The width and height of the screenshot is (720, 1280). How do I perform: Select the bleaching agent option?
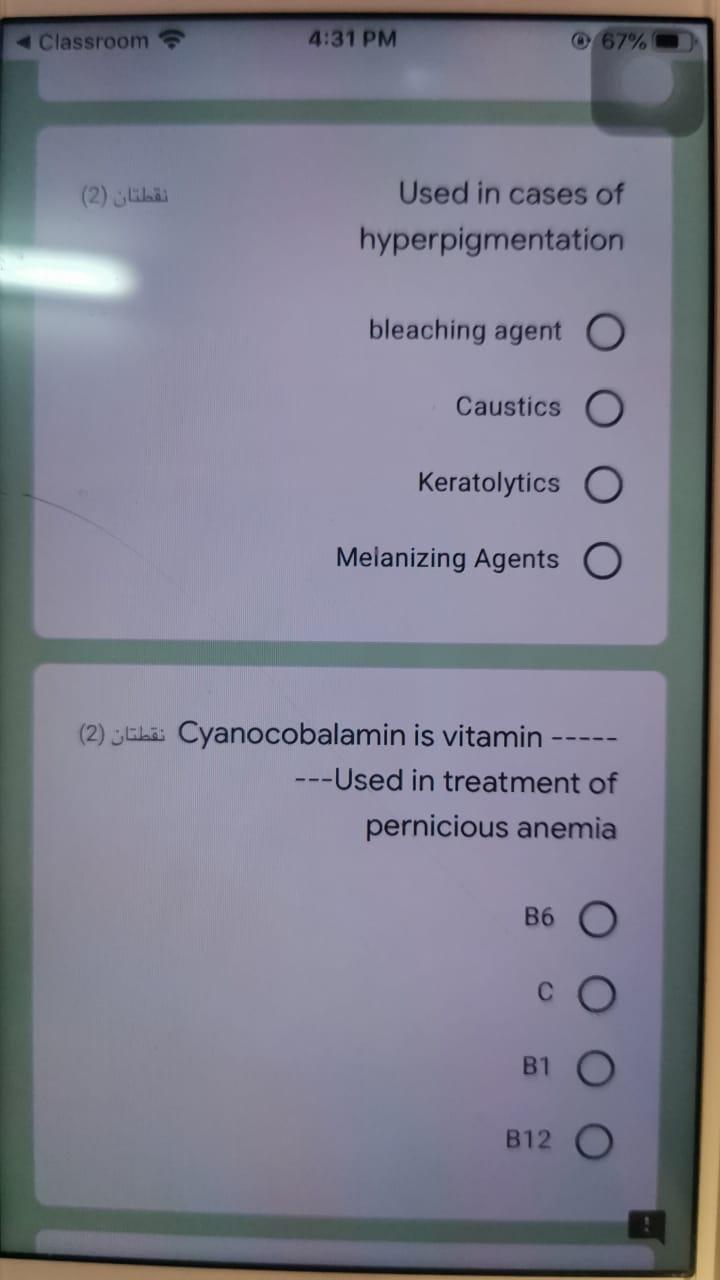coord(606,333)
